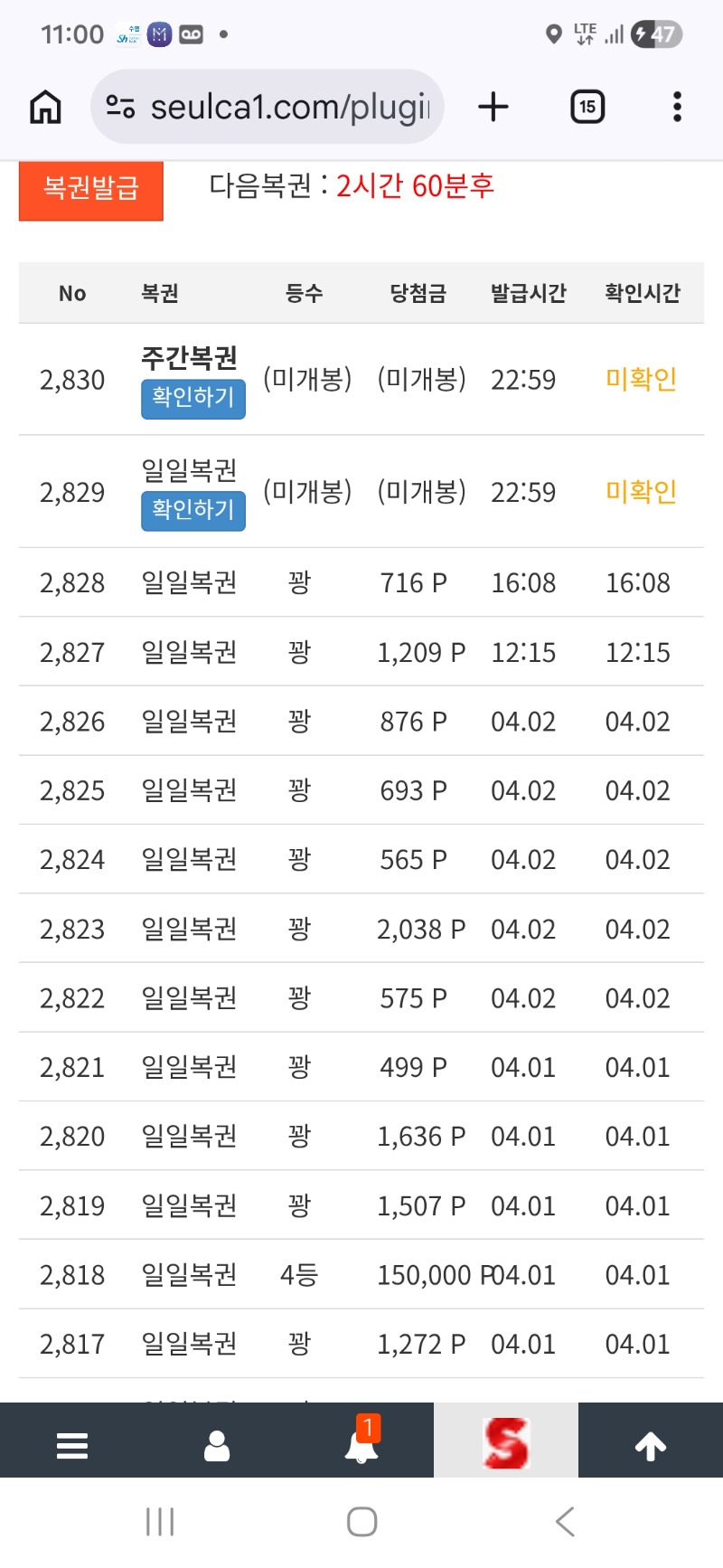The height and width of the screenshot is (1568, 723).
Task: Open a new browser tab
Action: (493, 108)
